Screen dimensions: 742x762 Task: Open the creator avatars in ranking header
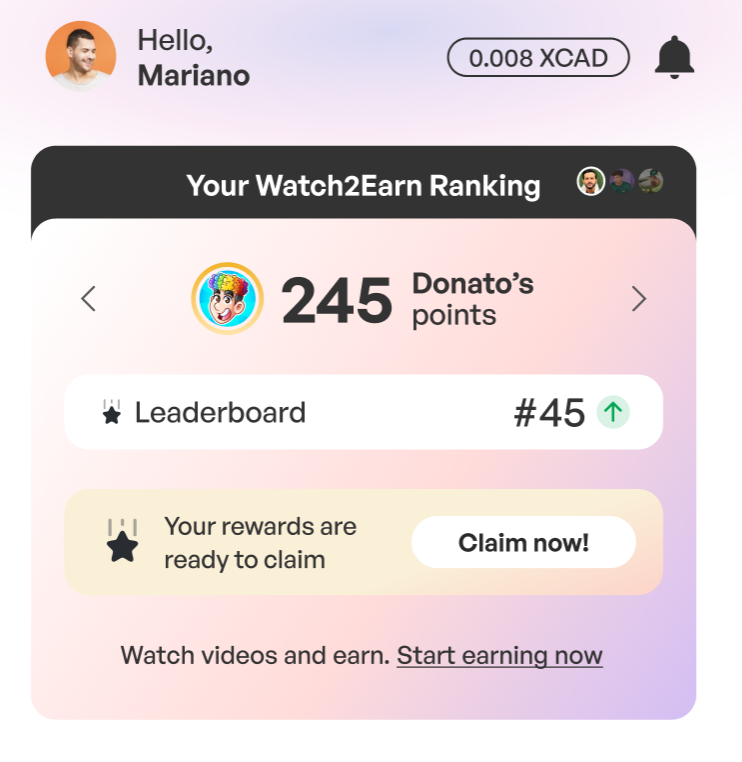click(x=620, y=182)
